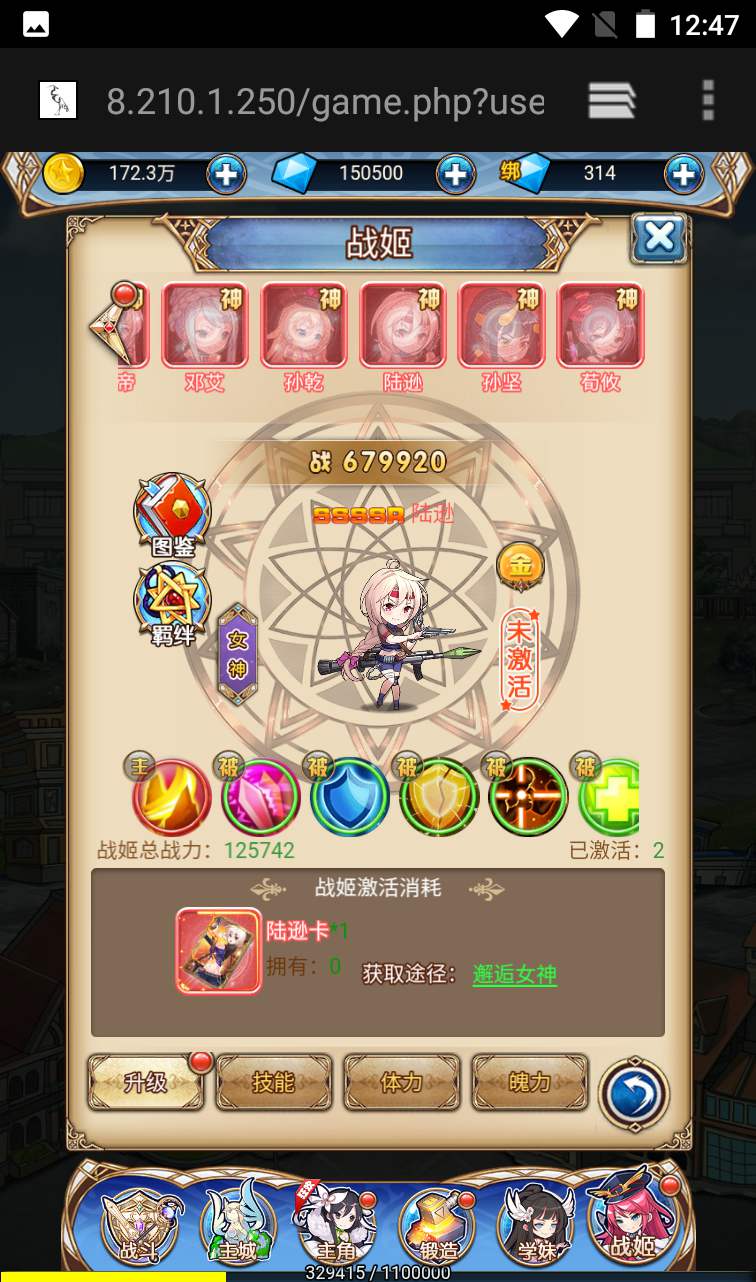
Task: Open the 魄力 tab
Action: pyautogui.click(x=529, y=1082)
